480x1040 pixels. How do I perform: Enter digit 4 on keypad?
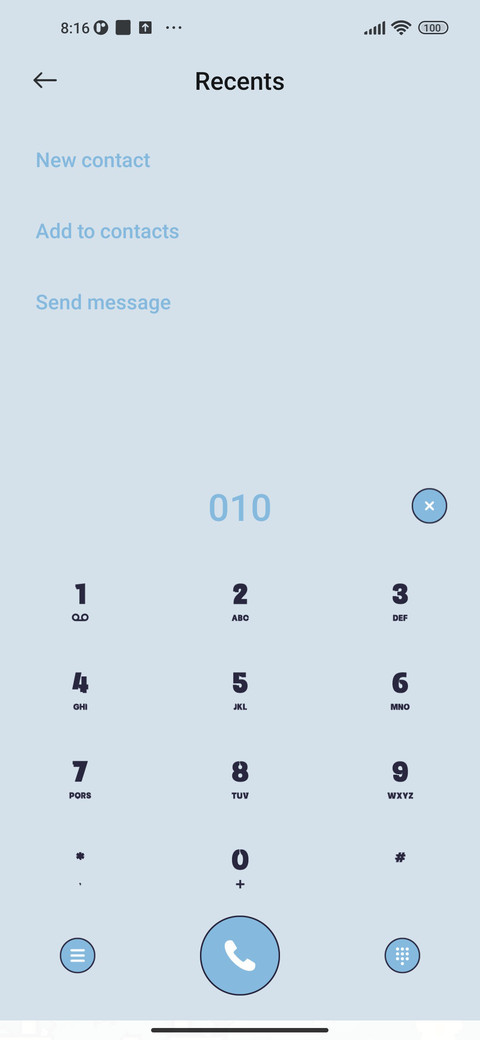80,691
